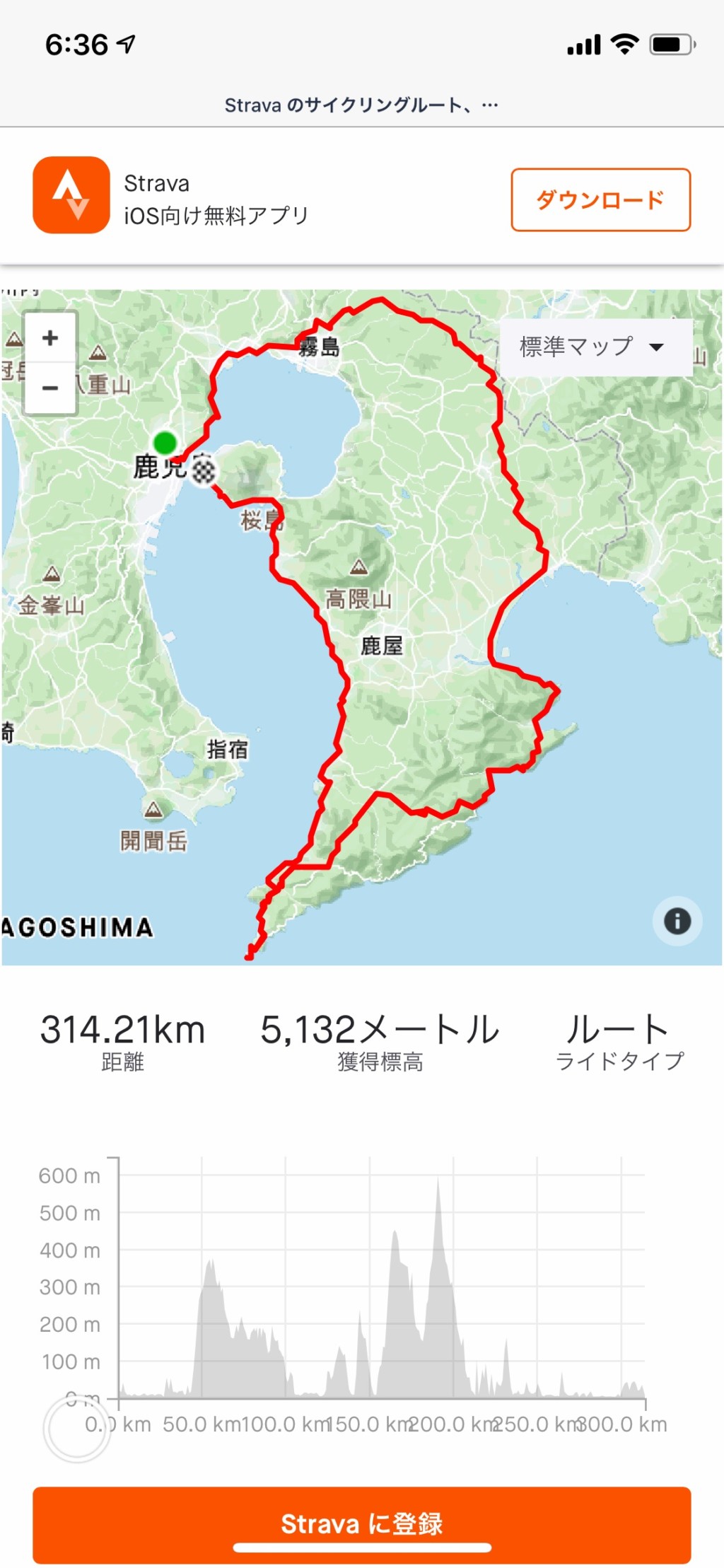Click the 標準マップ dropdown triangle arrow

click(657, 348)
